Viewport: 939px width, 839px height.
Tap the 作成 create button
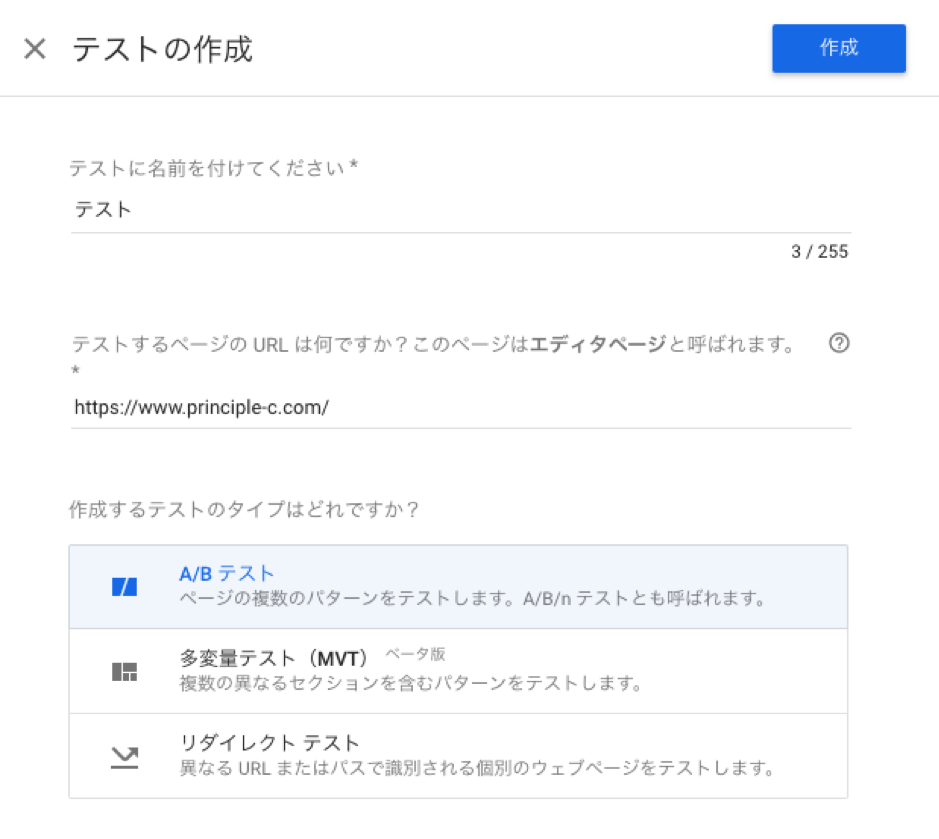coord(838,48)
